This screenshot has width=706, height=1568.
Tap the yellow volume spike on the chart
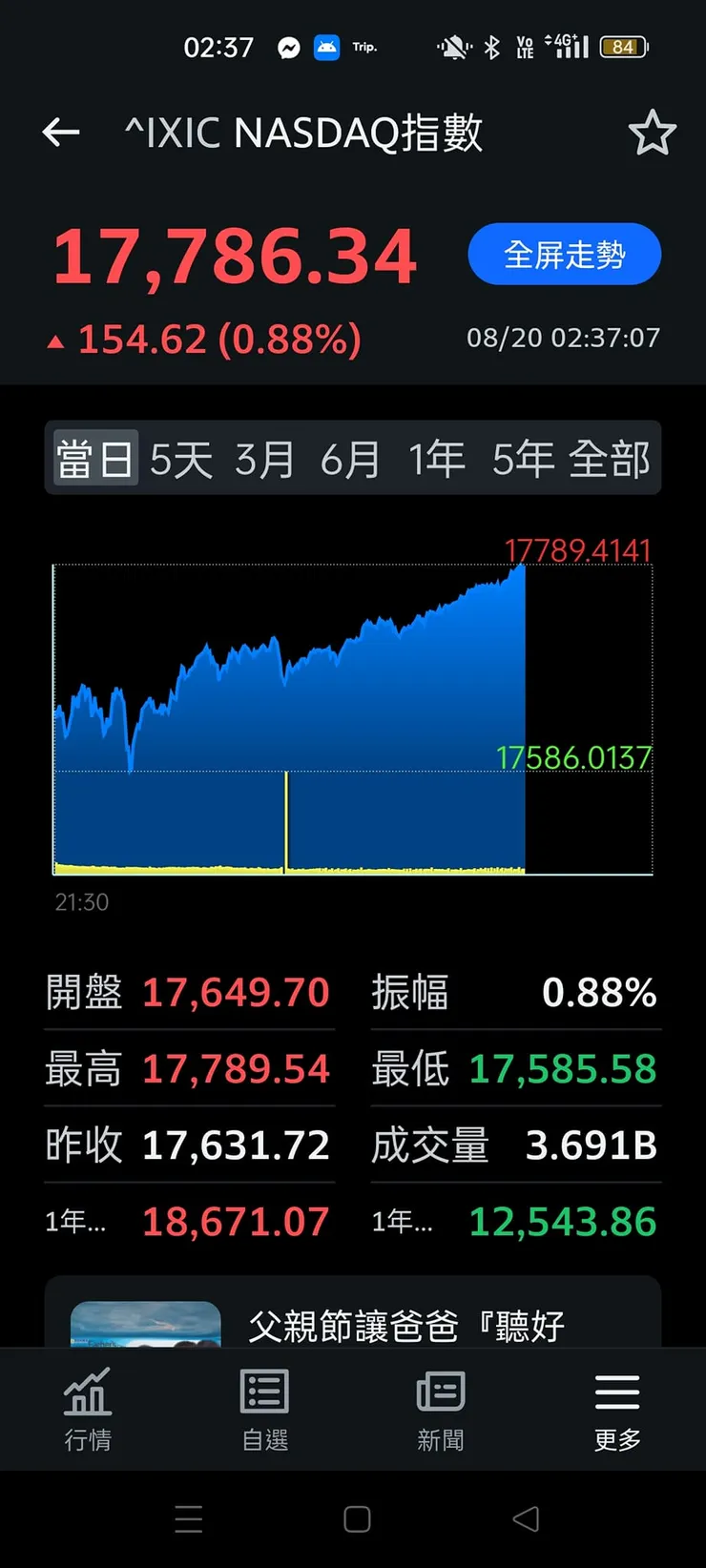287,820
